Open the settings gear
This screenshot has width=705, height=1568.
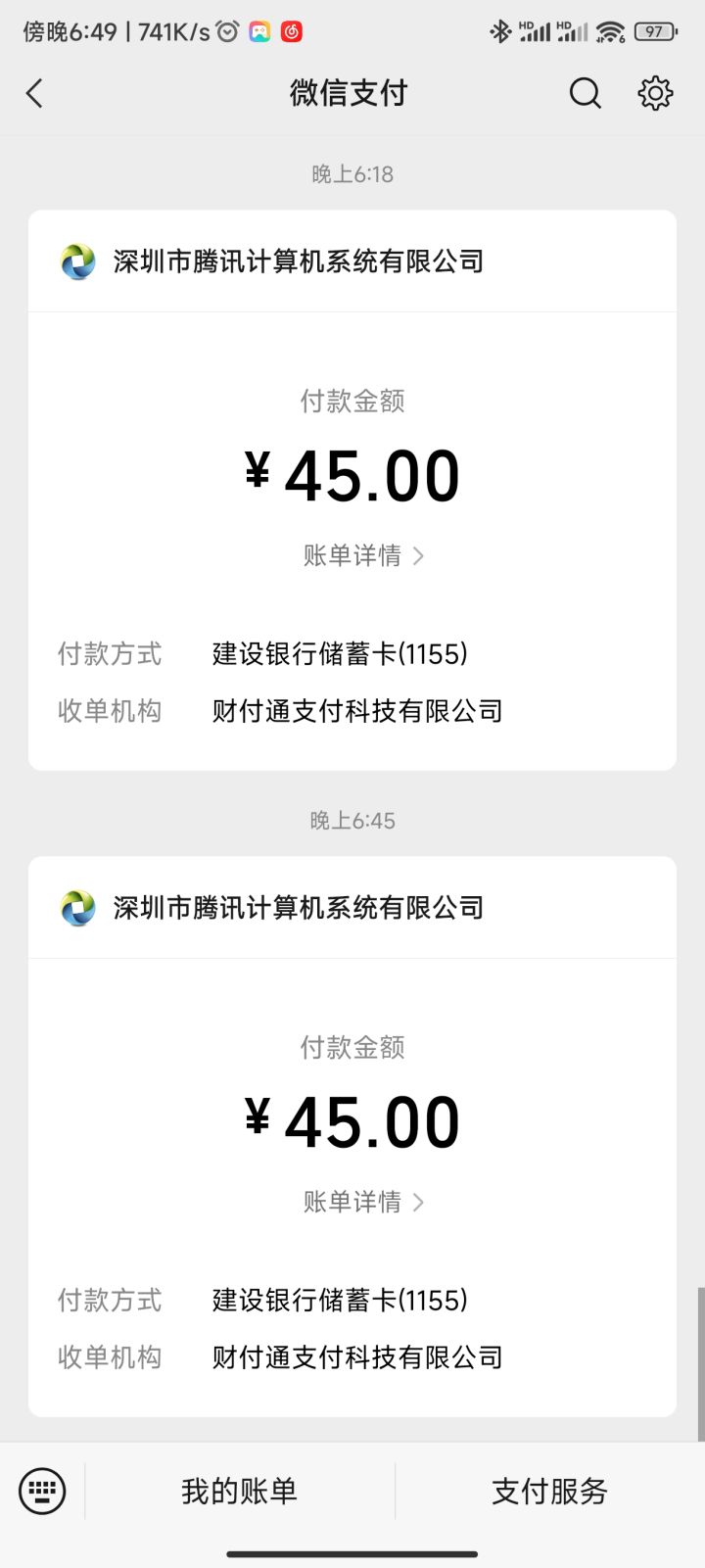(655, 94)
